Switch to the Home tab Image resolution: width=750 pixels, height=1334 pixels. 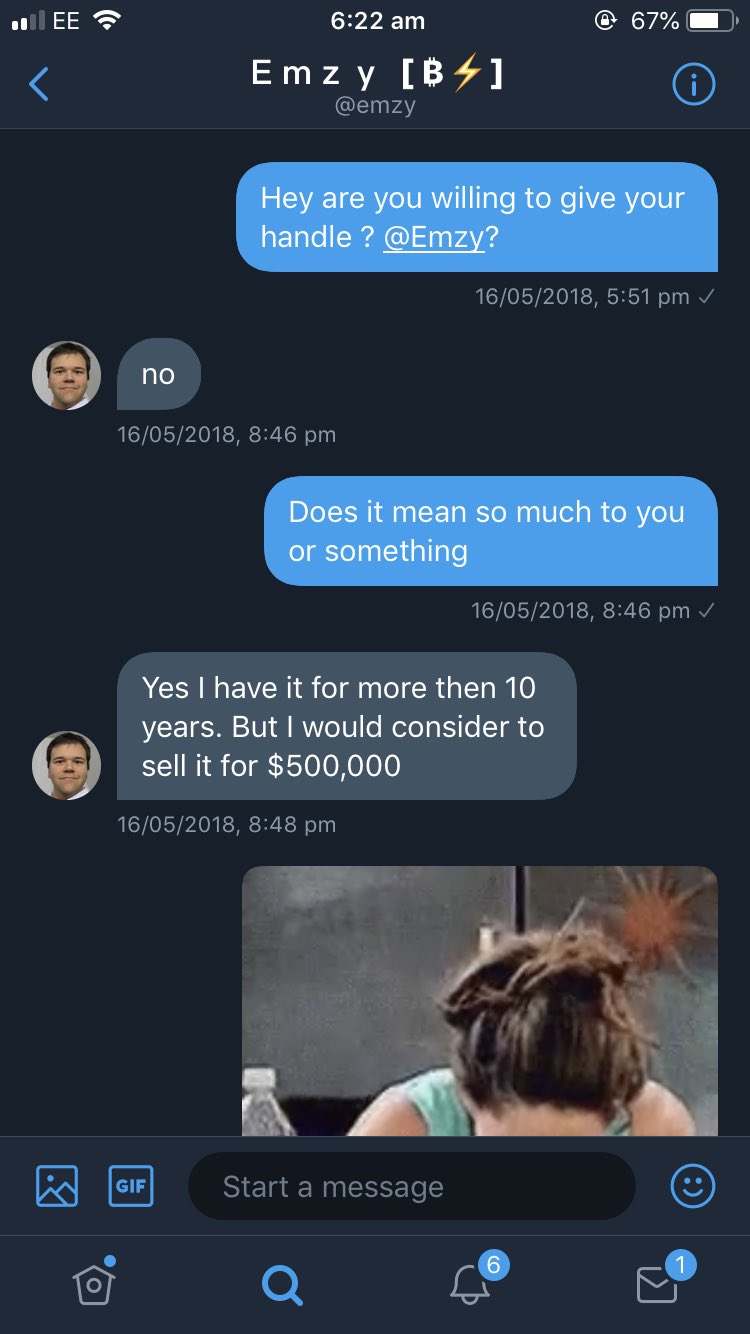(x=94, y=1283)
